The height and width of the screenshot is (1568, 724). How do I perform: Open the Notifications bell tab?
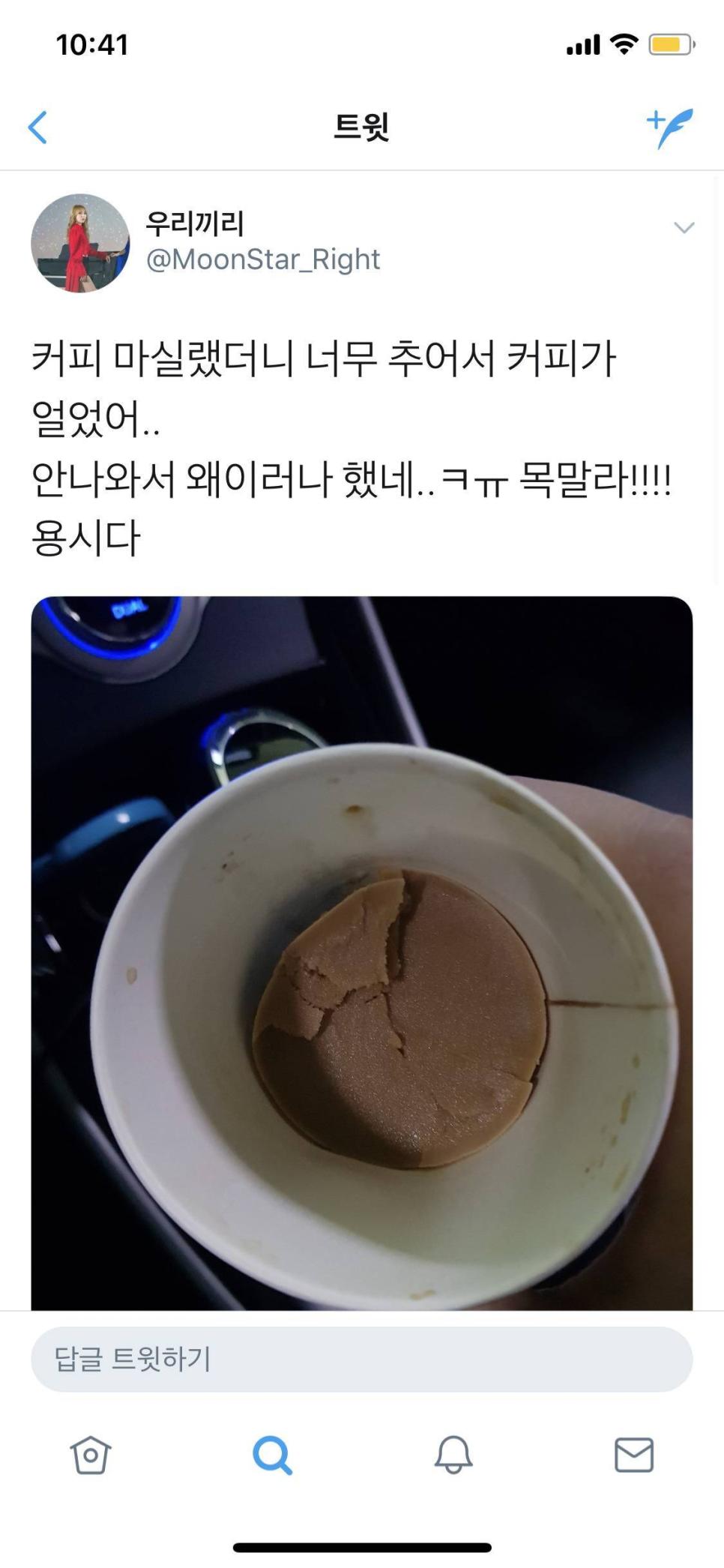(453, 1455)
